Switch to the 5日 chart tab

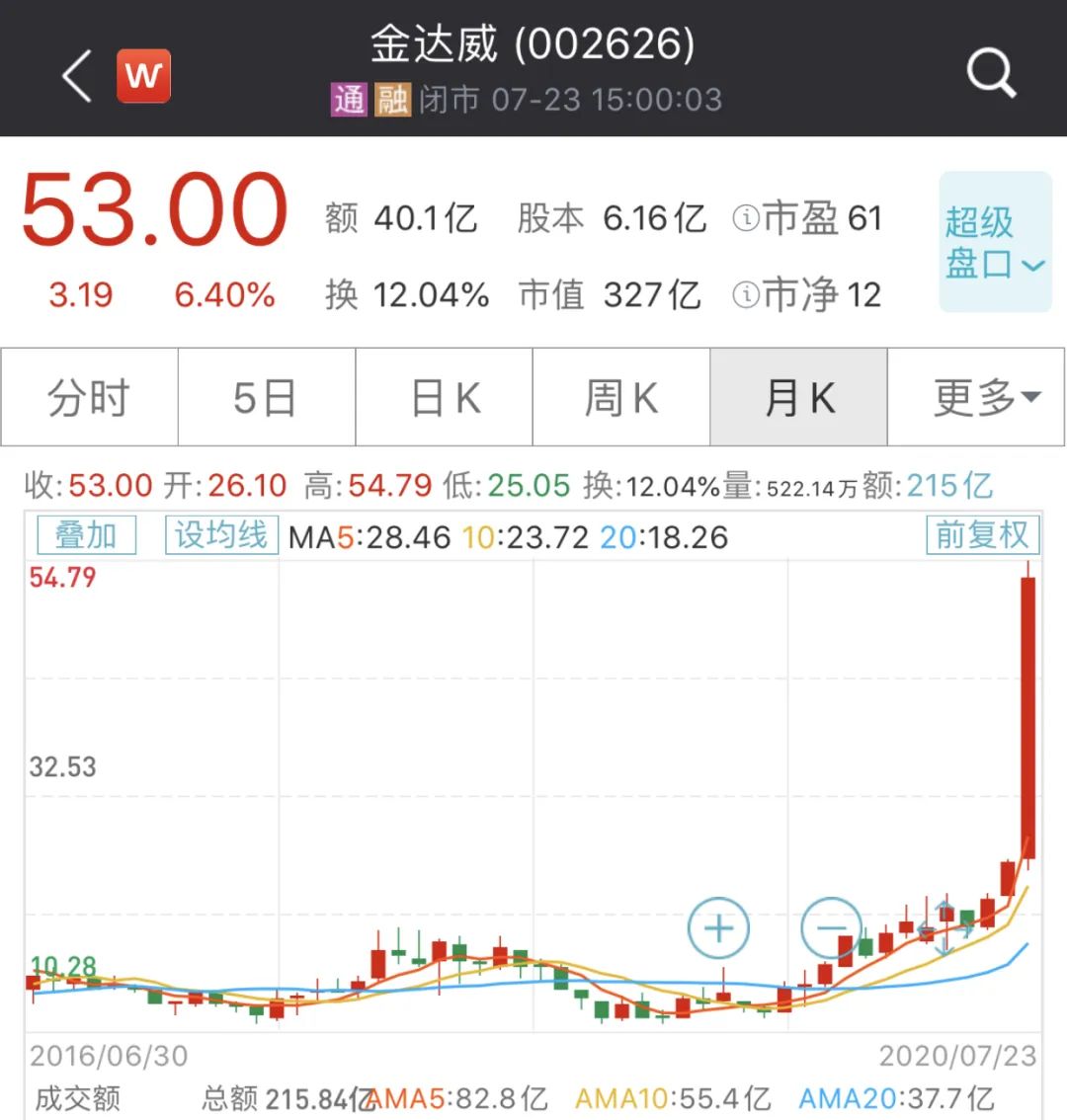click(x=266, y=398)
